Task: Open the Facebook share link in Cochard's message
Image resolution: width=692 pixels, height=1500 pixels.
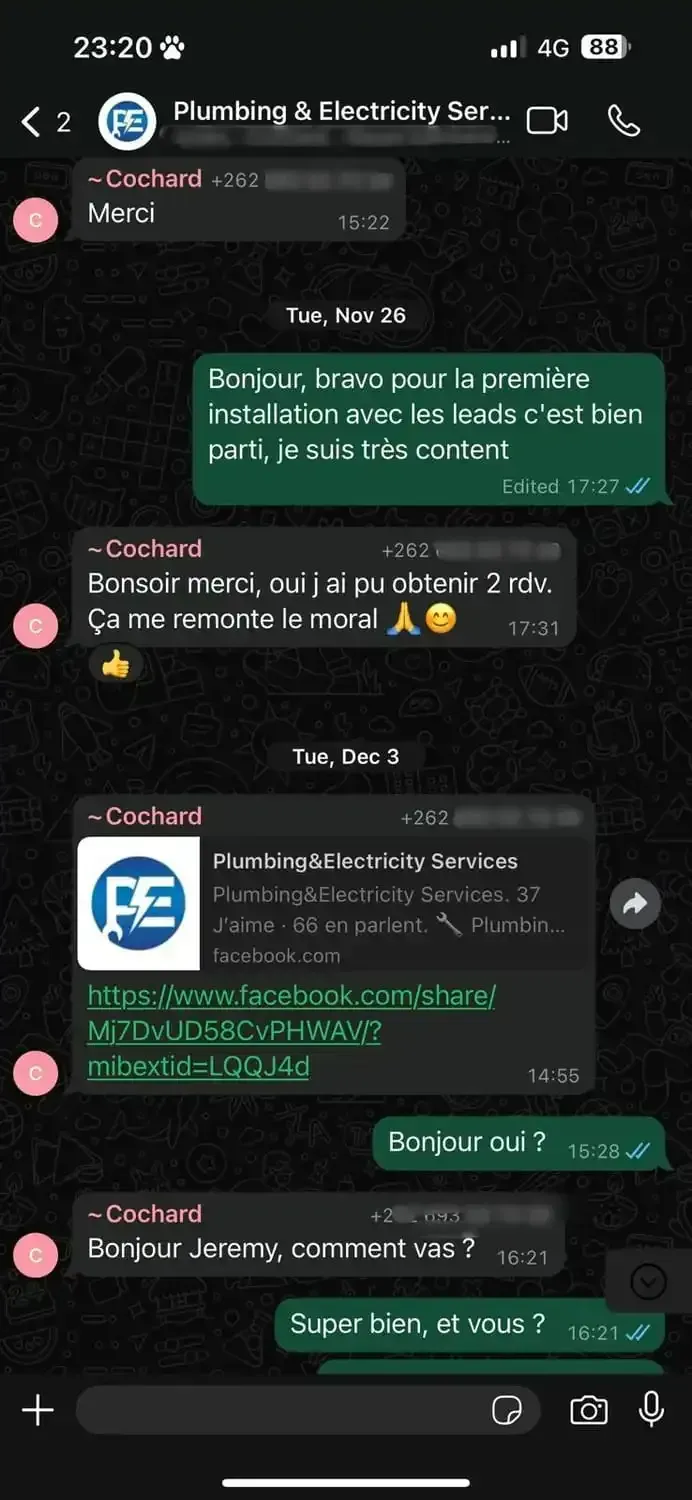Action: click(x=291, y=1030)
